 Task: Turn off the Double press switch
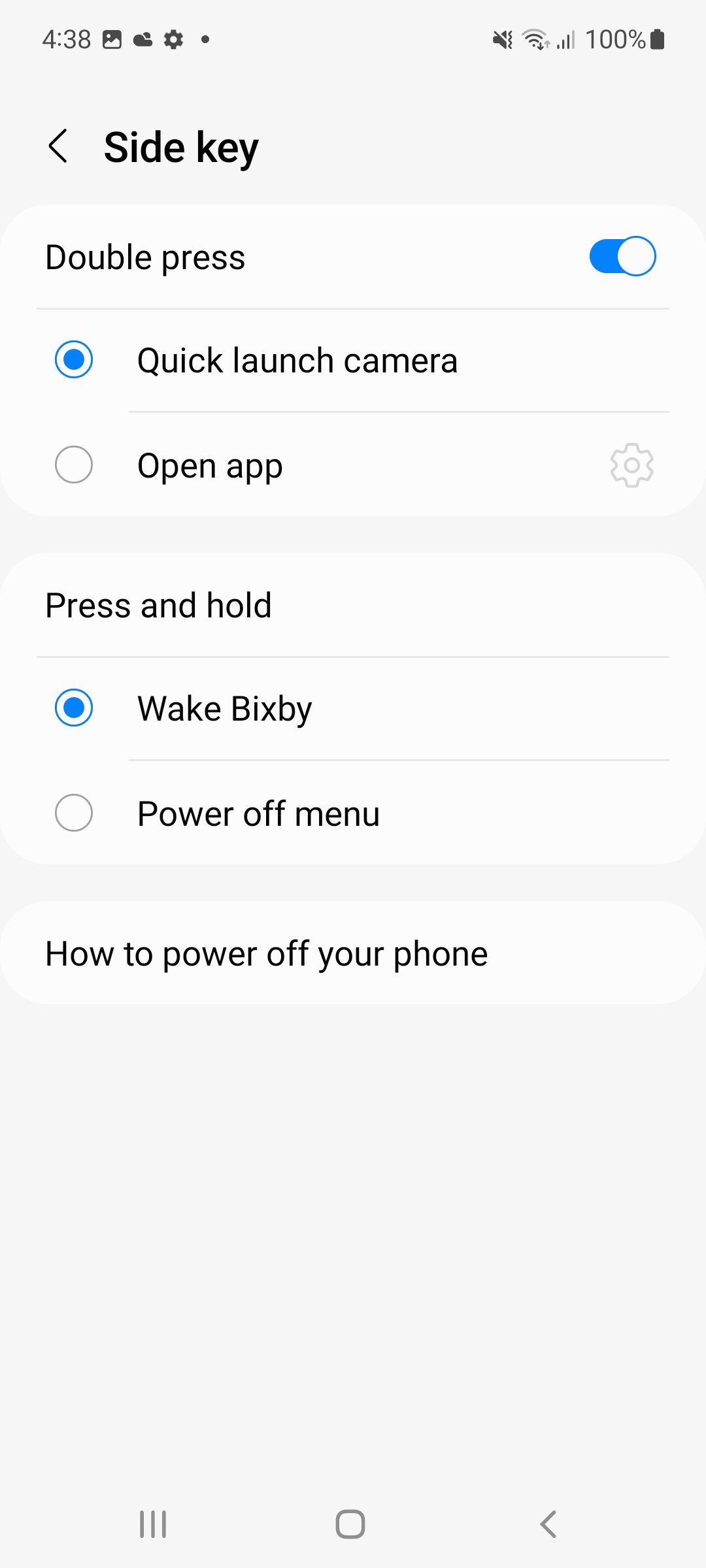[x=622, y=256]
